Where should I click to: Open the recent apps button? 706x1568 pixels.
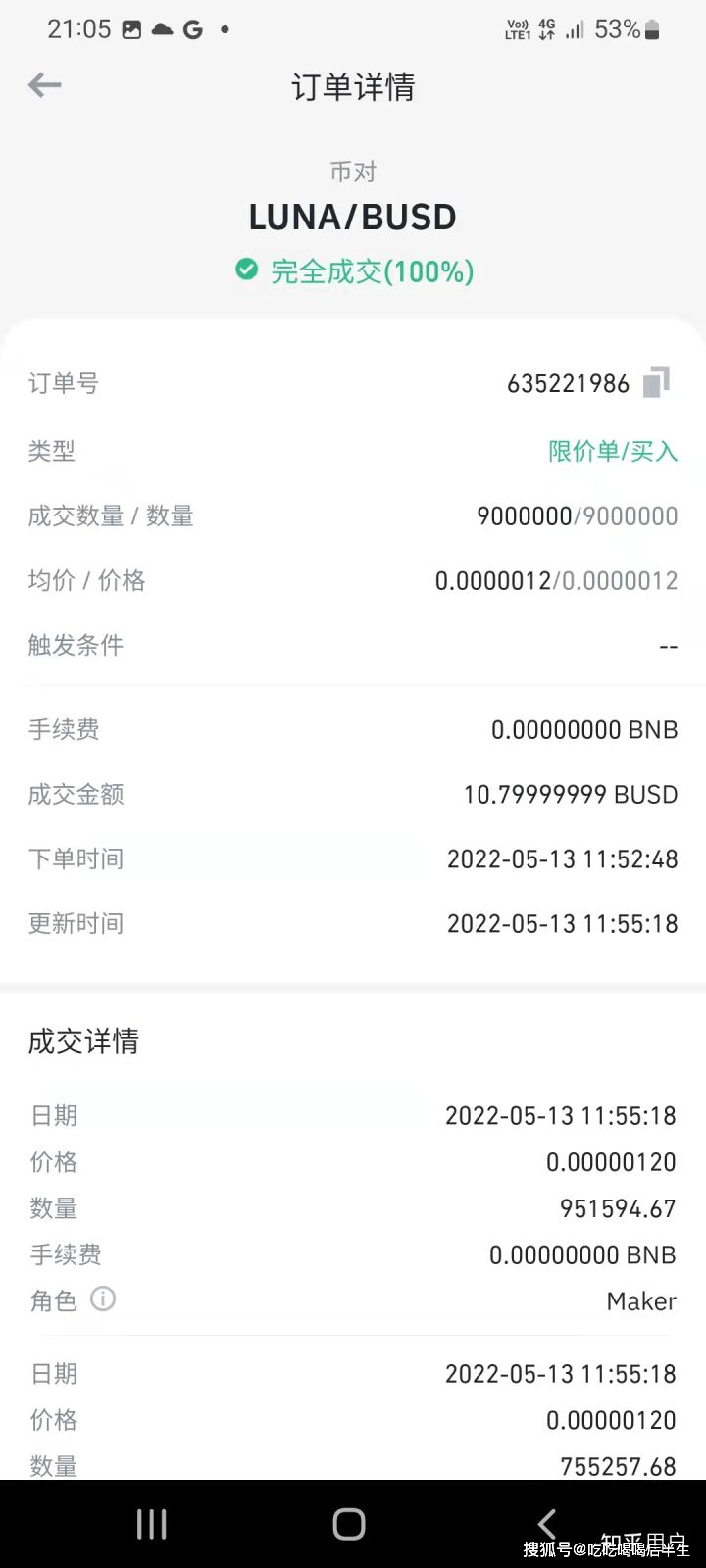(x=152, y=1524)
